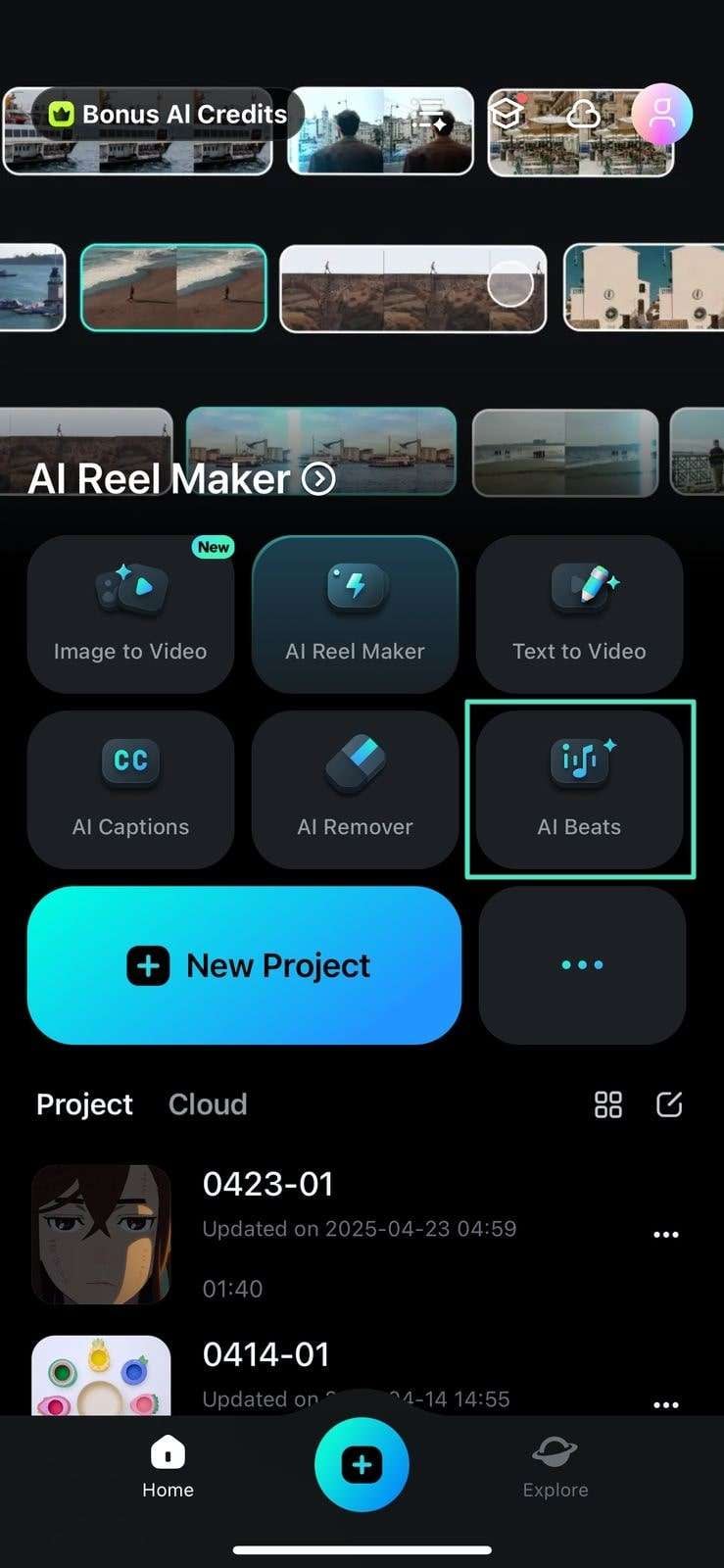Start the Text to Video tool
The width and height of the screenshot is (724, 1568).
click(579, 613)
